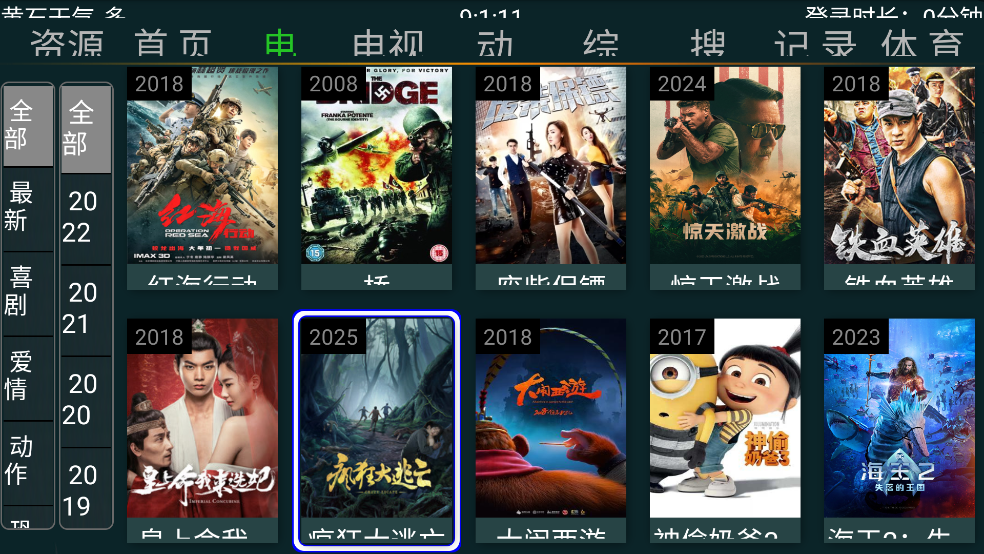Viewport: 984px width, 554px height.
Task: Select the 电视 tab
Action: tap(388, 43)
